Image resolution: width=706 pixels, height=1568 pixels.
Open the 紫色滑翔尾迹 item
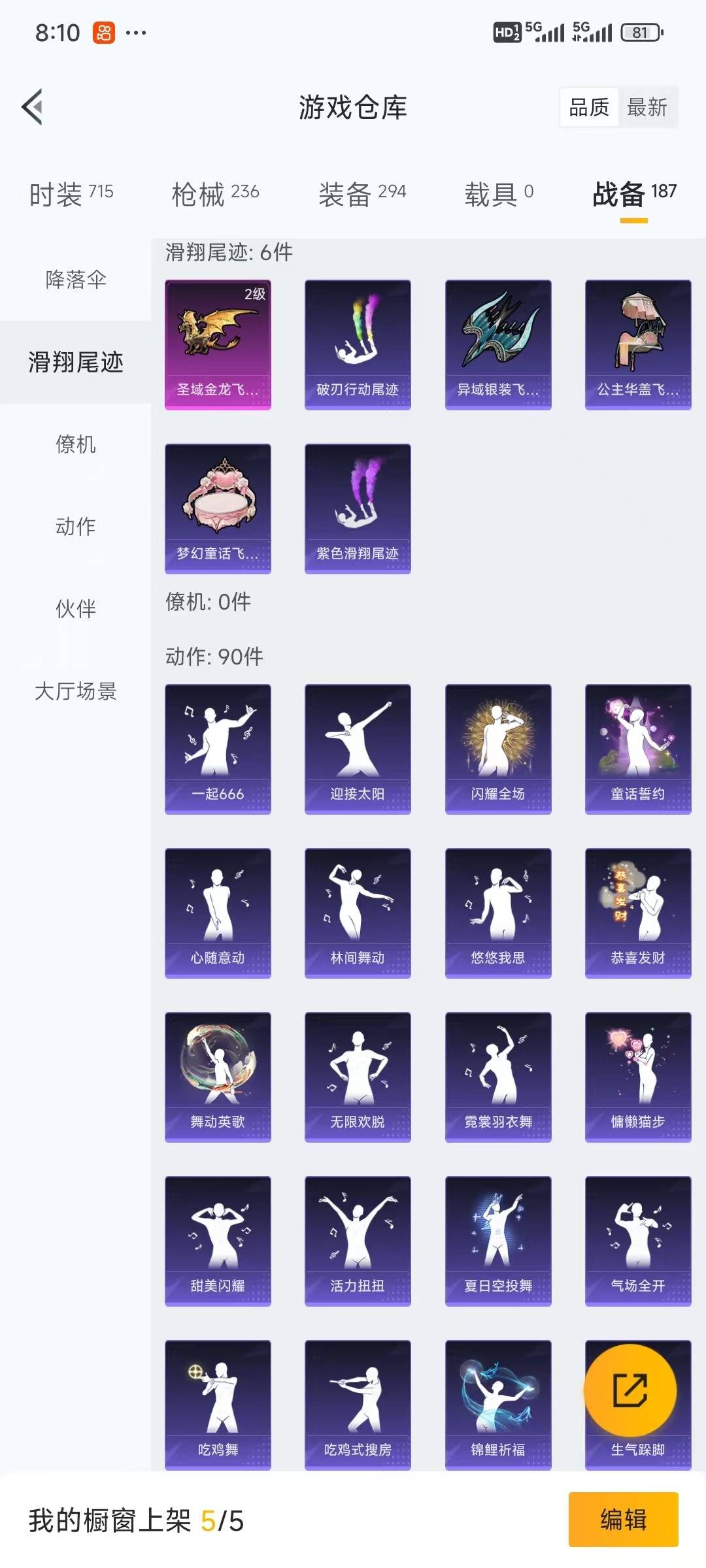pos(358,509)
